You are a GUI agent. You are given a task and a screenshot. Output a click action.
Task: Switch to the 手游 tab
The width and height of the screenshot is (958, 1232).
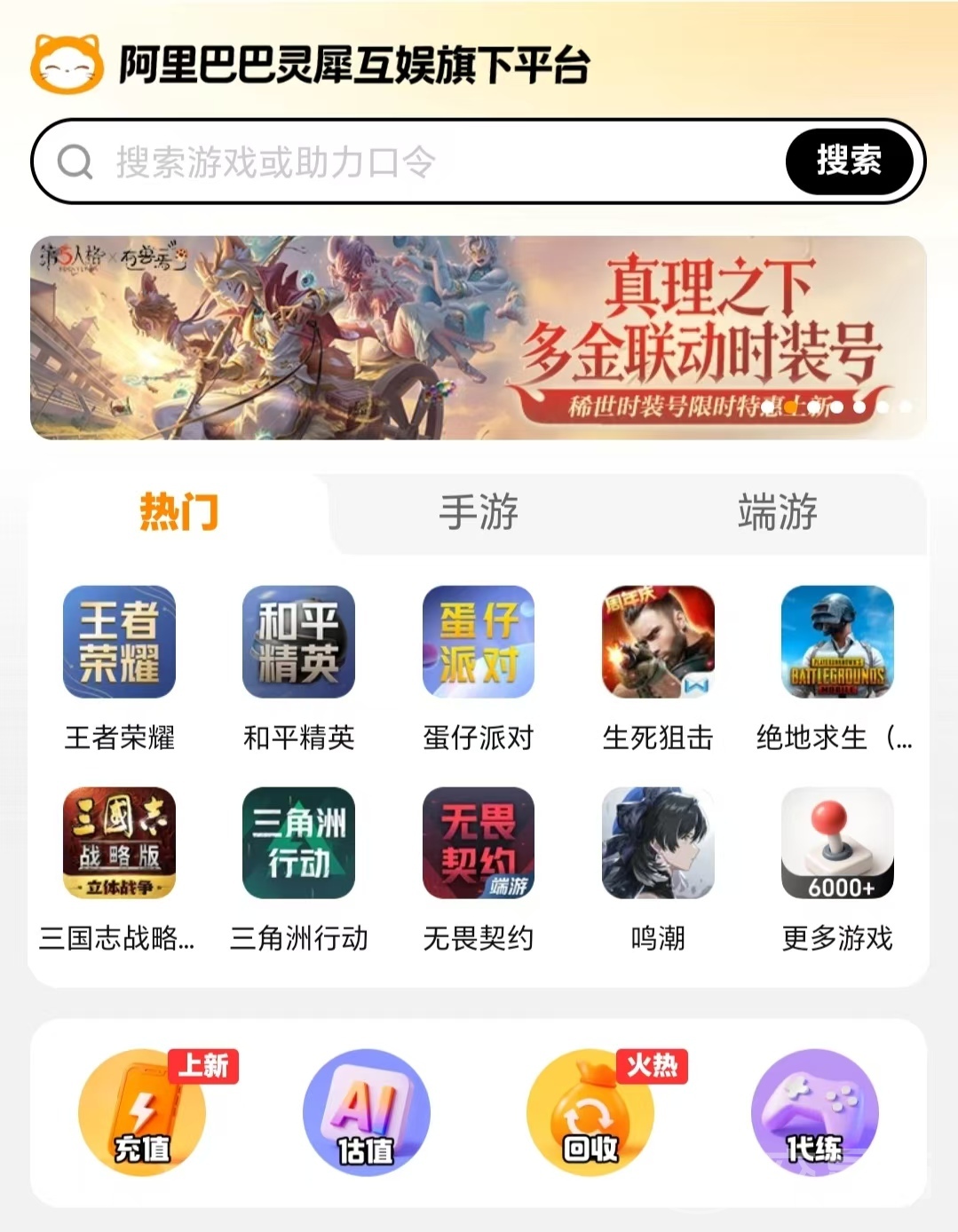click(x=479, y=512)
